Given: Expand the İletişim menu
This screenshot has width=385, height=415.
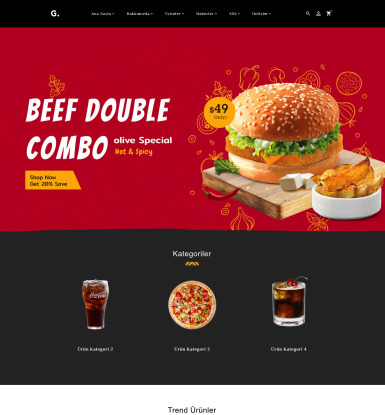Looking at the screenshot, I should (261, 14).
